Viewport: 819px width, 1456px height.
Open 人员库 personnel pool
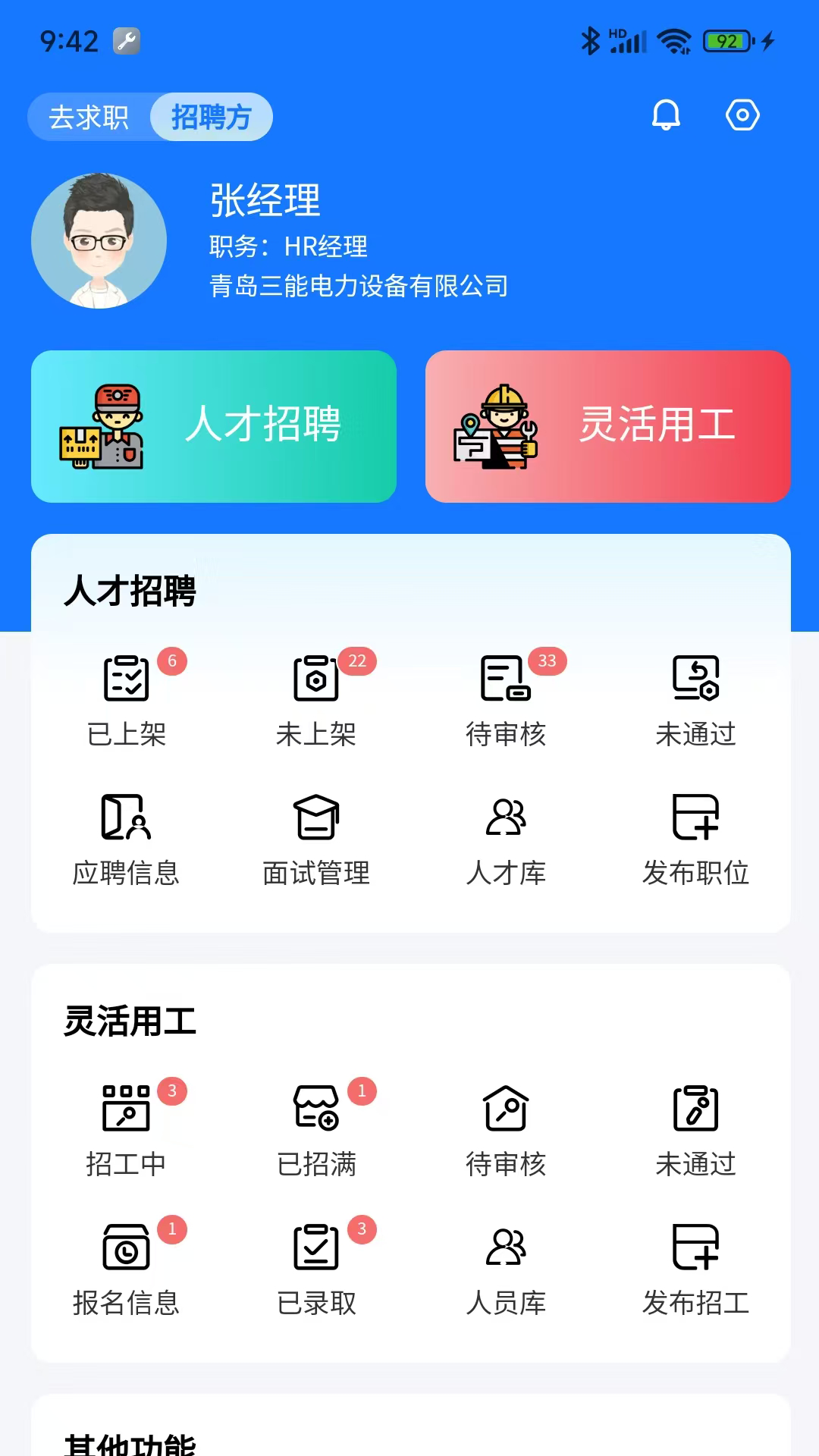(507, 1266)
